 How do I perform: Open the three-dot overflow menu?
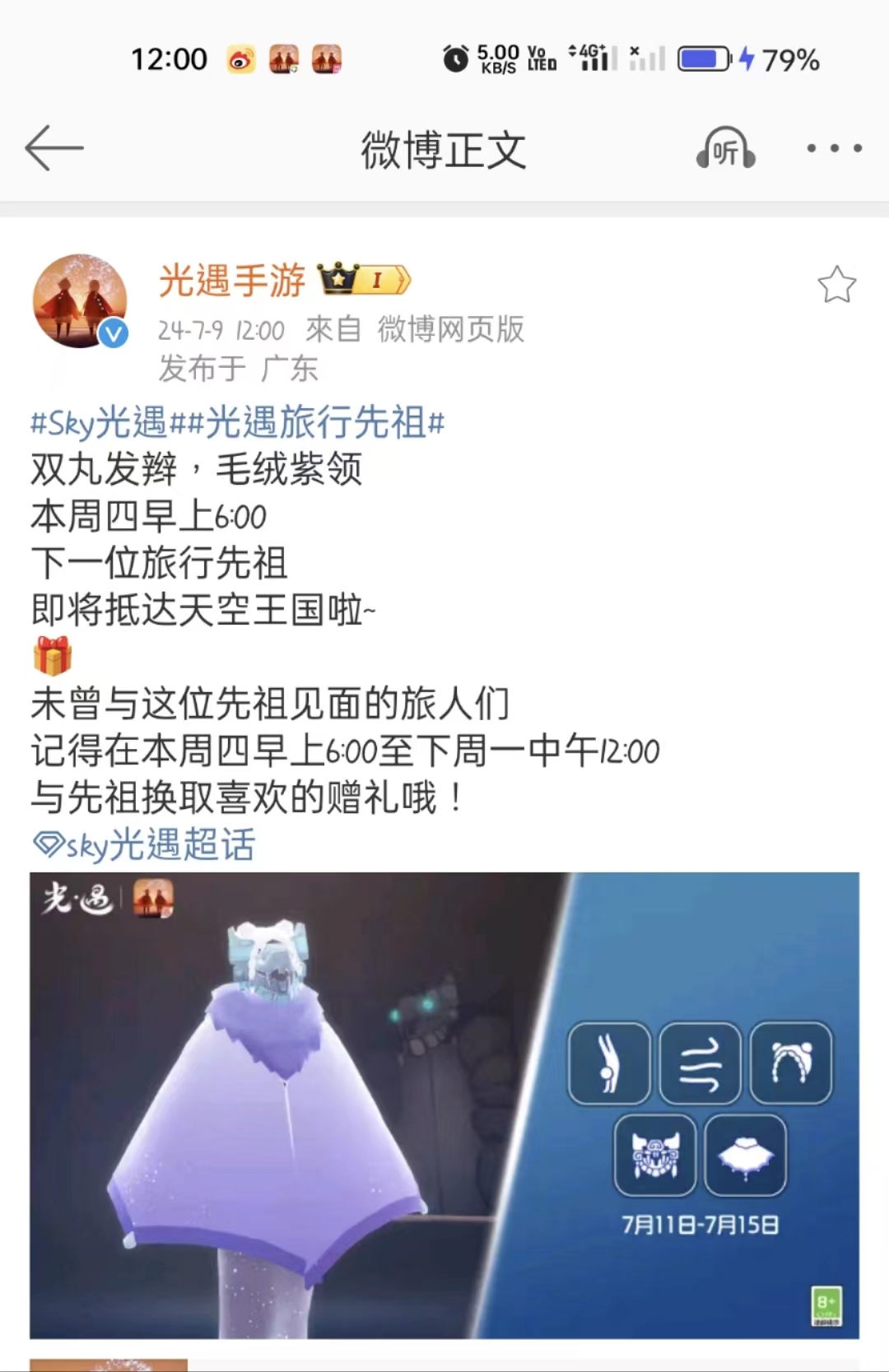point(834,149)
